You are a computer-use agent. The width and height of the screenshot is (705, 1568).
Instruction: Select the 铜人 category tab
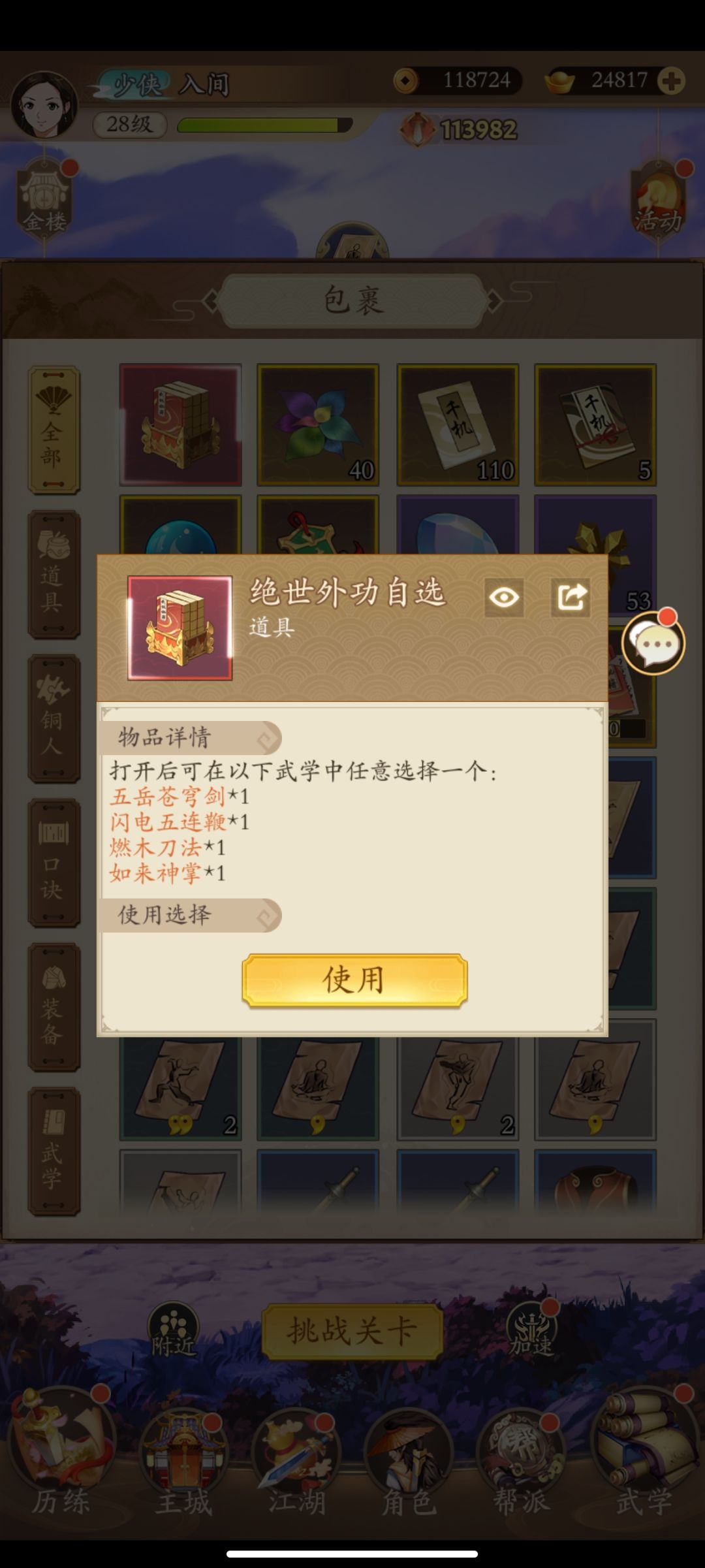[54, 719]
